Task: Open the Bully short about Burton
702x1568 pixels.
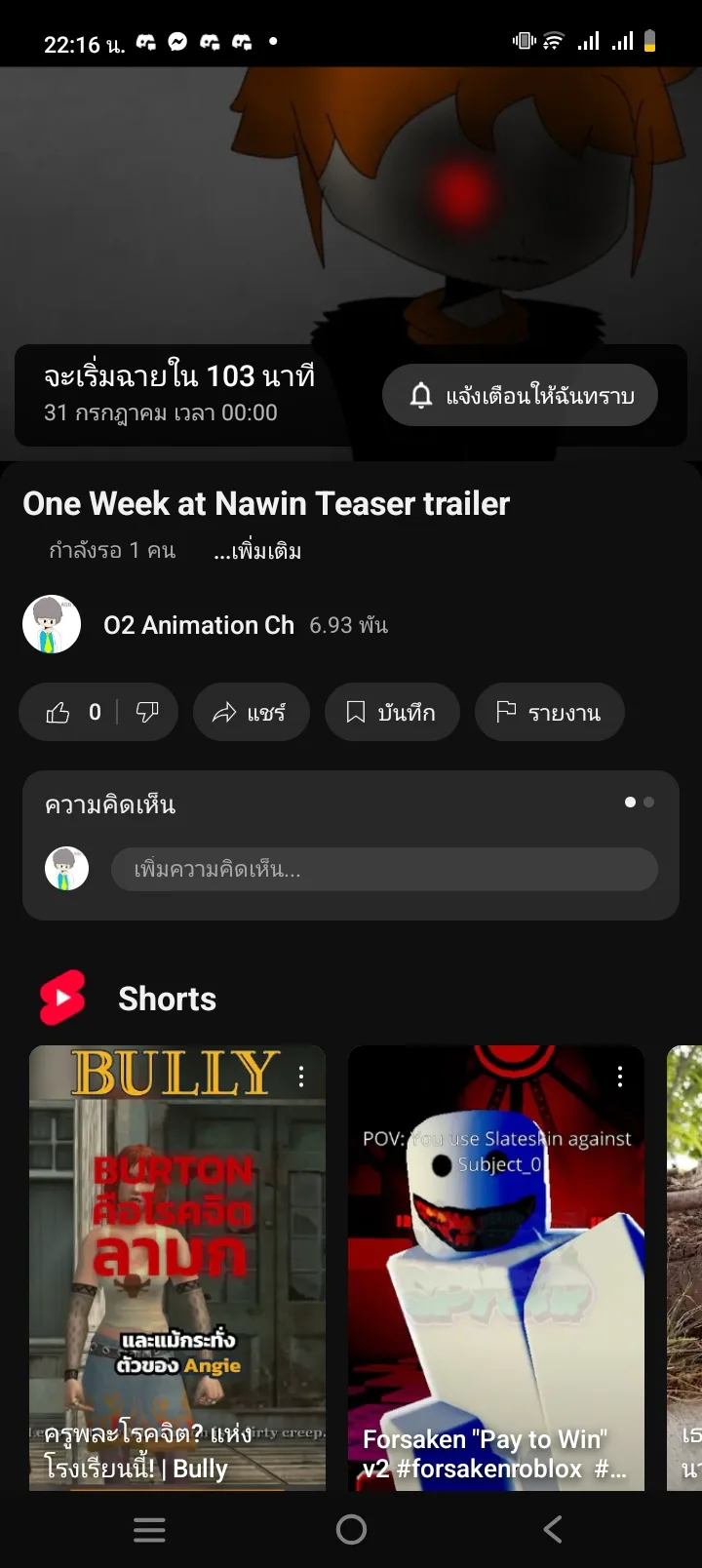Action: click(x=177, y=1268)
